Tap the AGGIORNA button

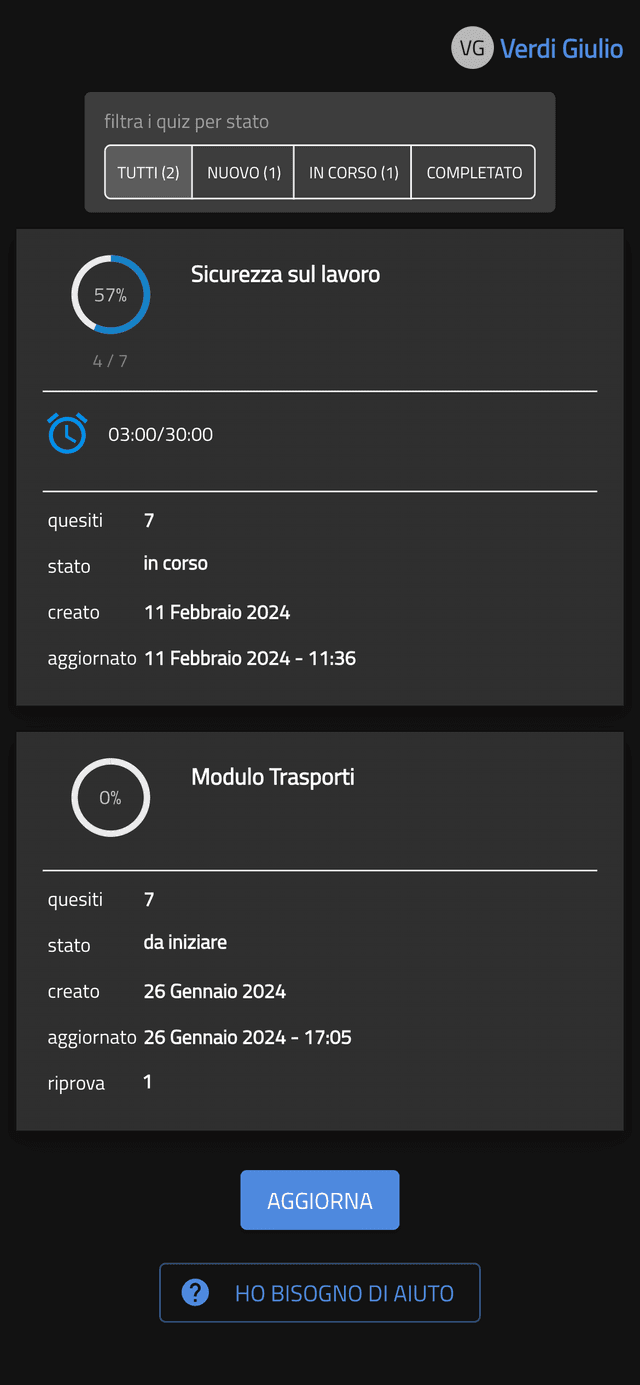click(x=320, y=1200)
